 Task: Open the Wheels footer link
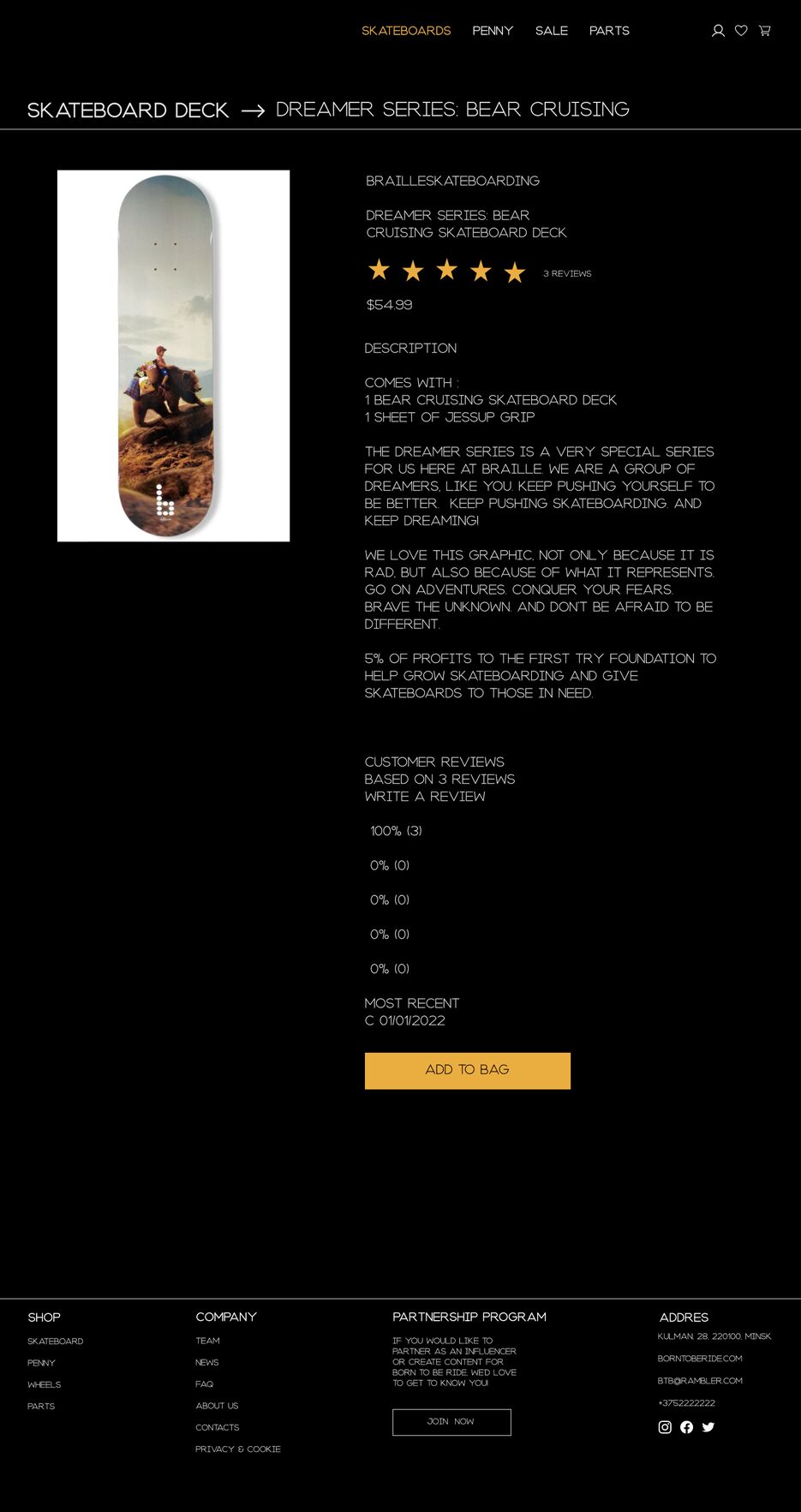(x=44, y=1384)
